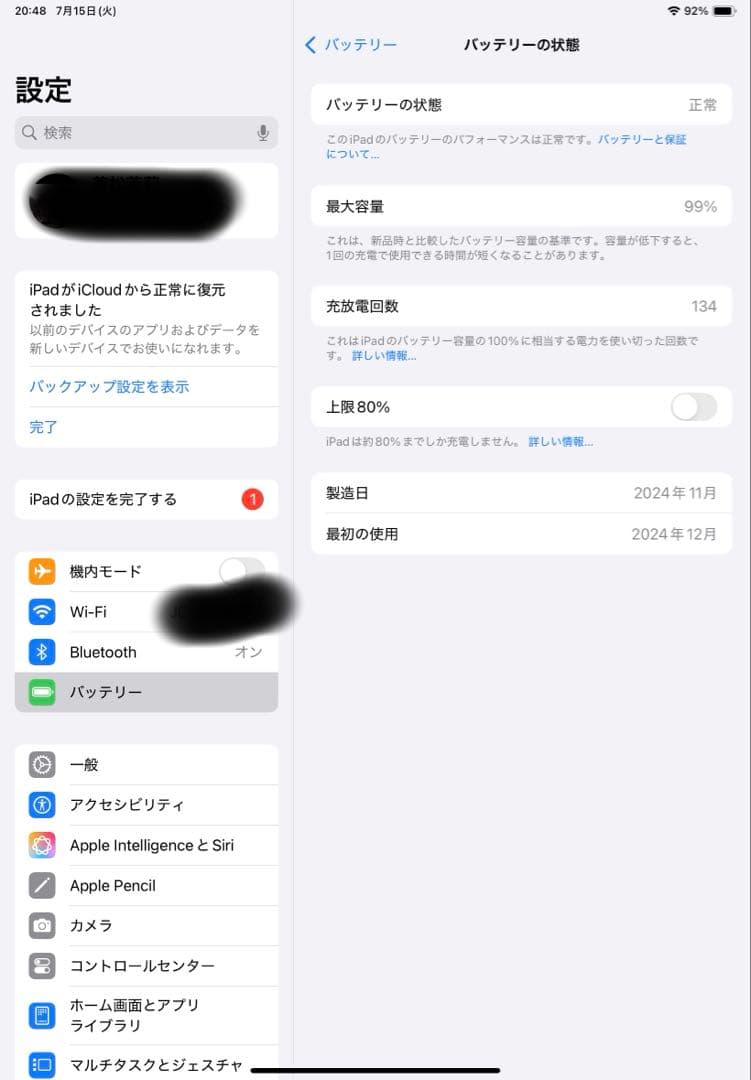Select the green バッテリー icon in sidebar
This screenshot has height=1080, width=751.
[x=41, y=692]
